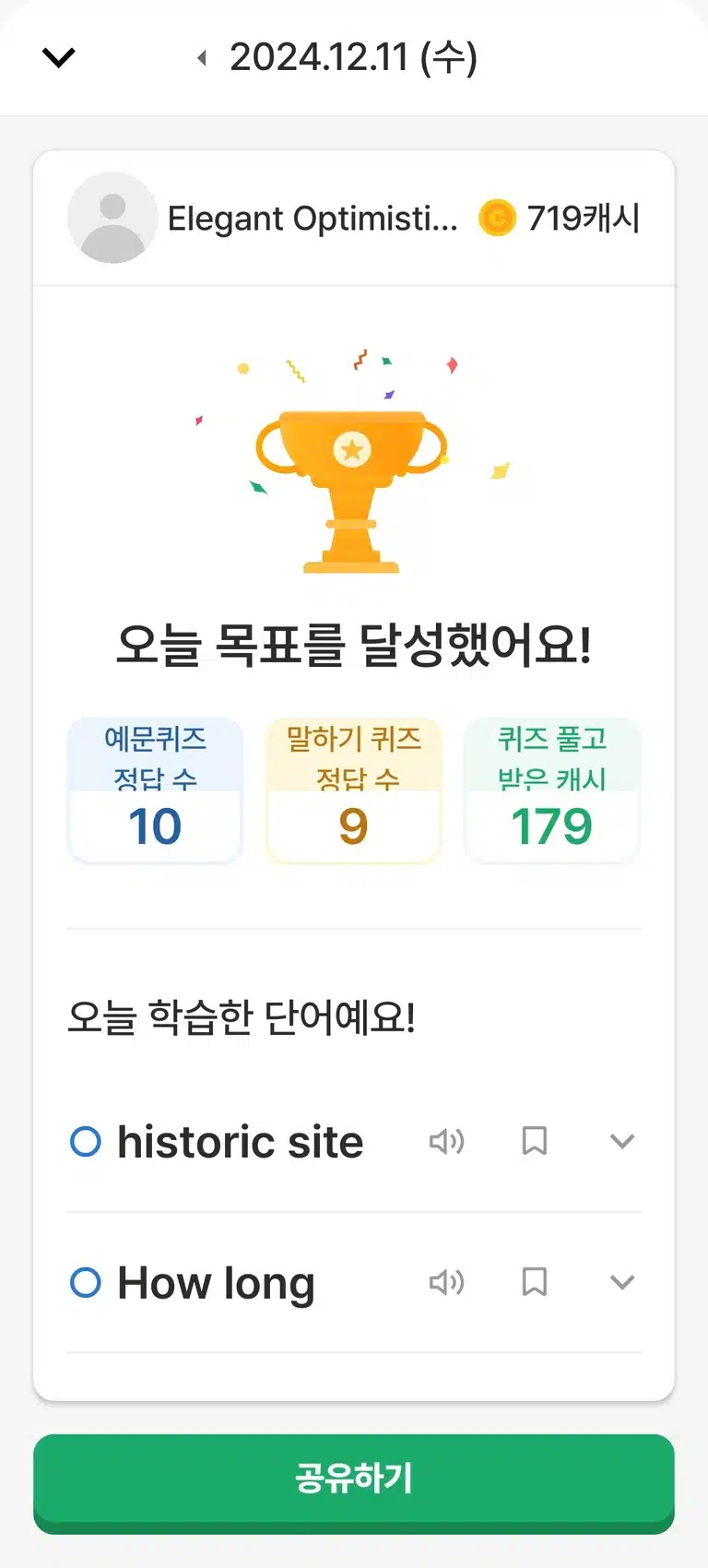Collapse the screen with the down chevron
The image size is (708, 1568).
58,57
